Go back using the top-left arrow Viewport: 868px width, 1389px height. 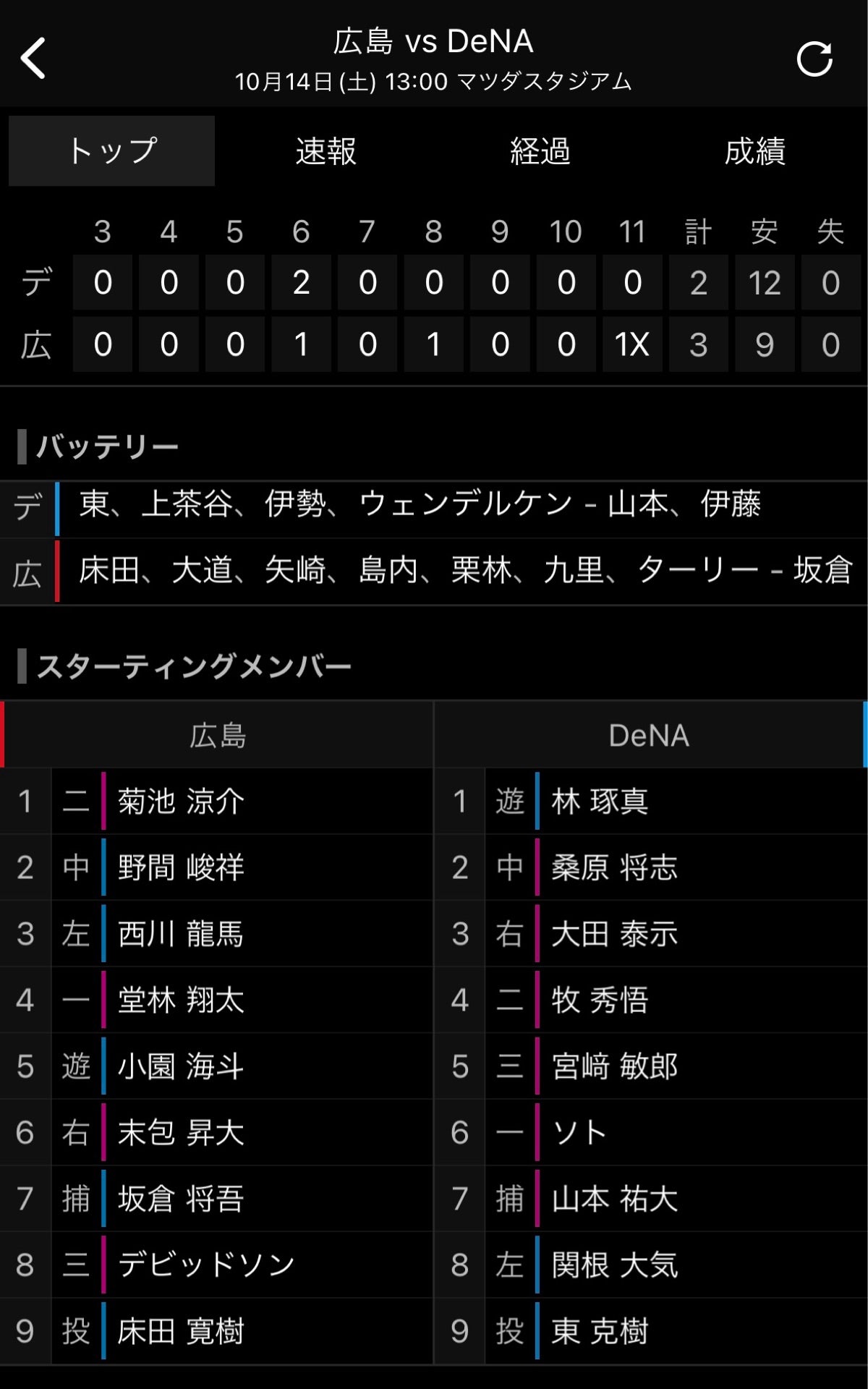[x=33, y=58]
